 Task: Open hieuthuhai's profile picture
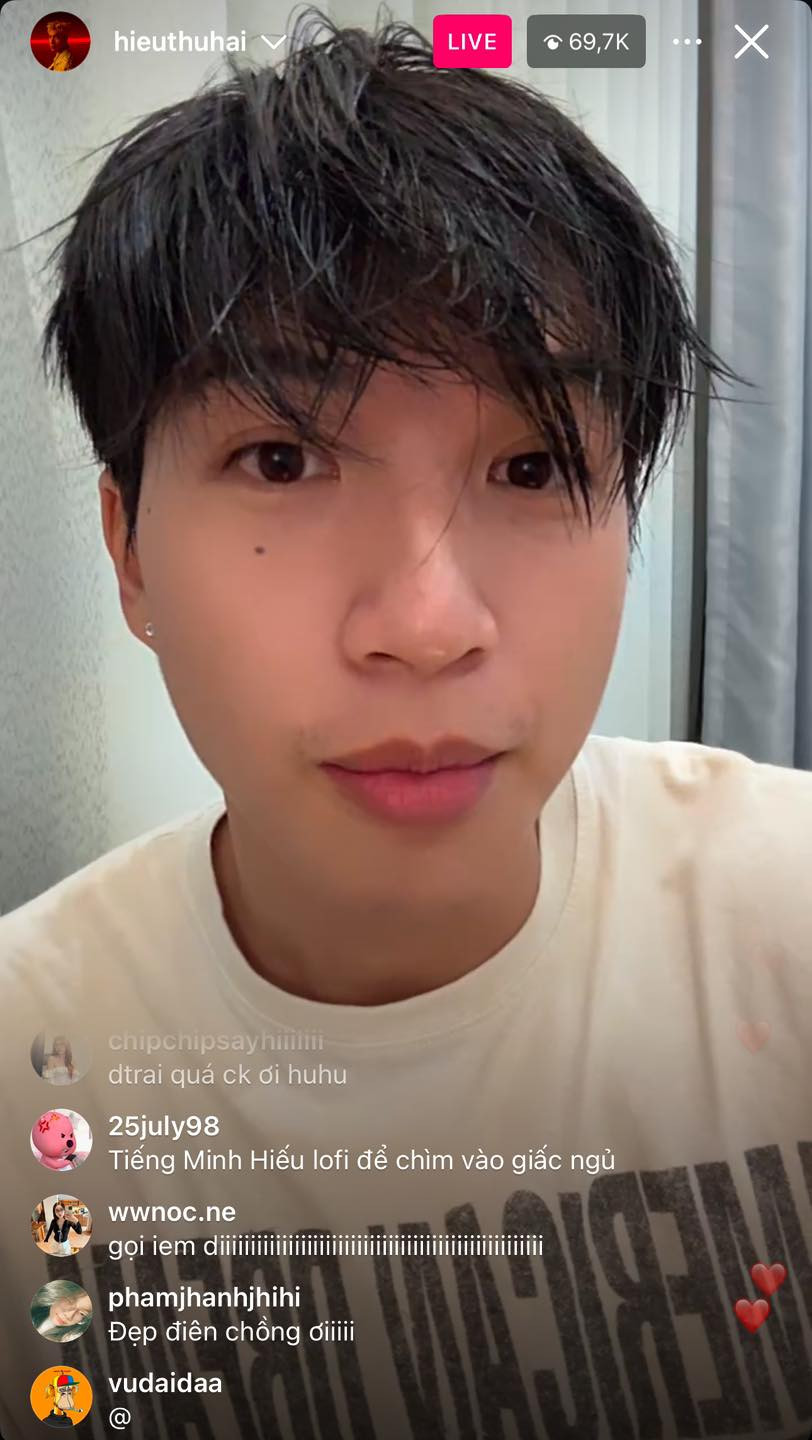[60, 42]
